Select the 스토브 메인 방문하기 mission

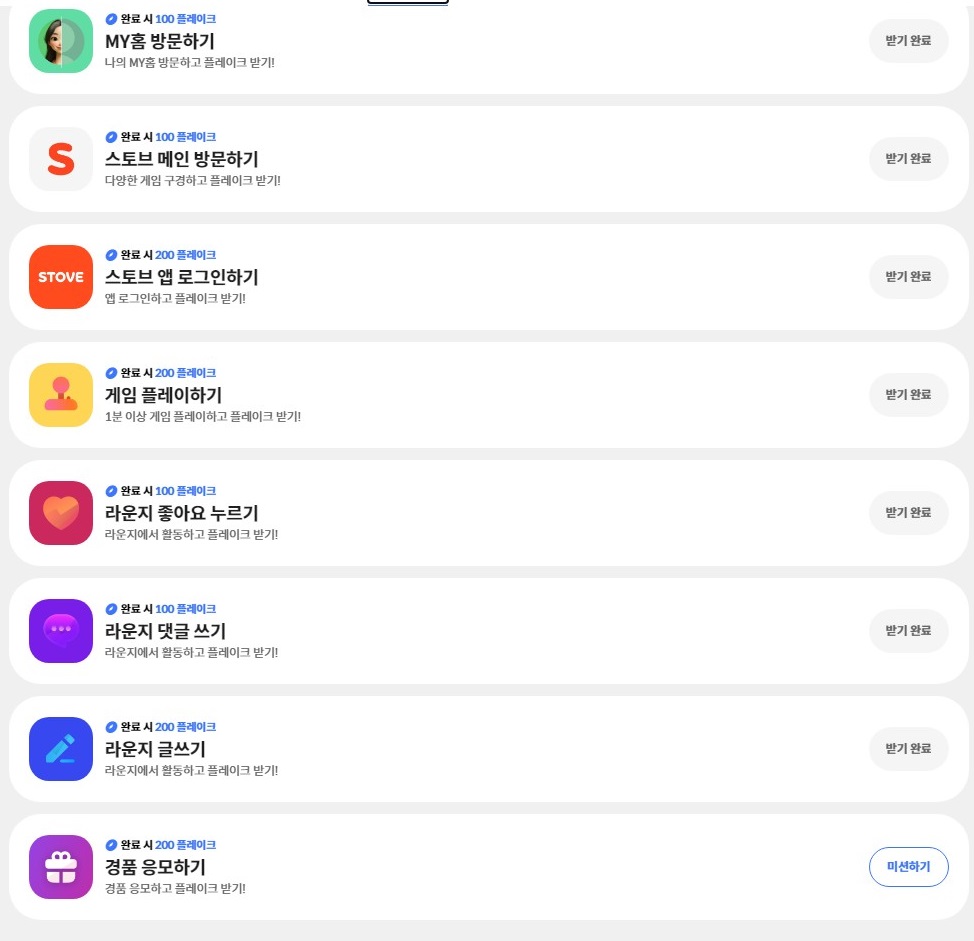click(181, 159)
